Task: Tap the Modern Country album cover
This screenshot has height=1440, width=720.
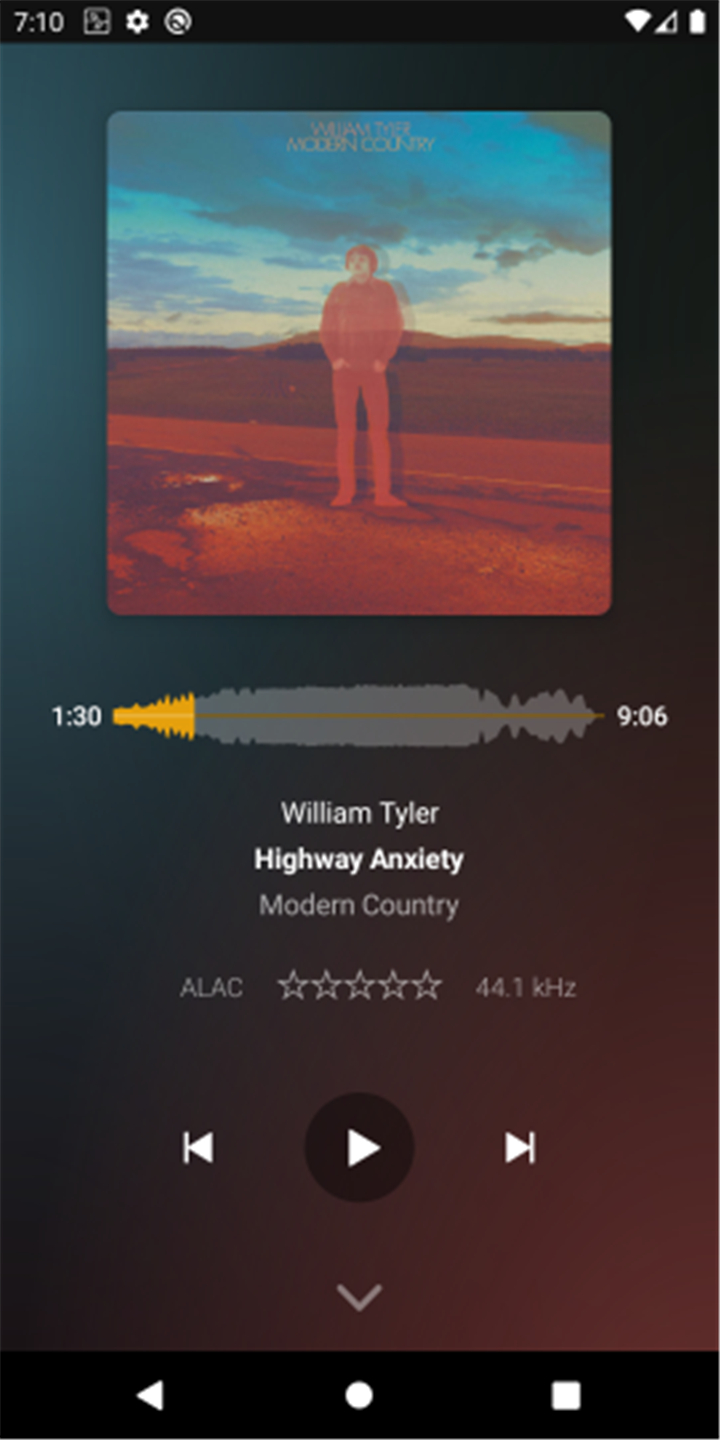Action: [x=359, y=363]
